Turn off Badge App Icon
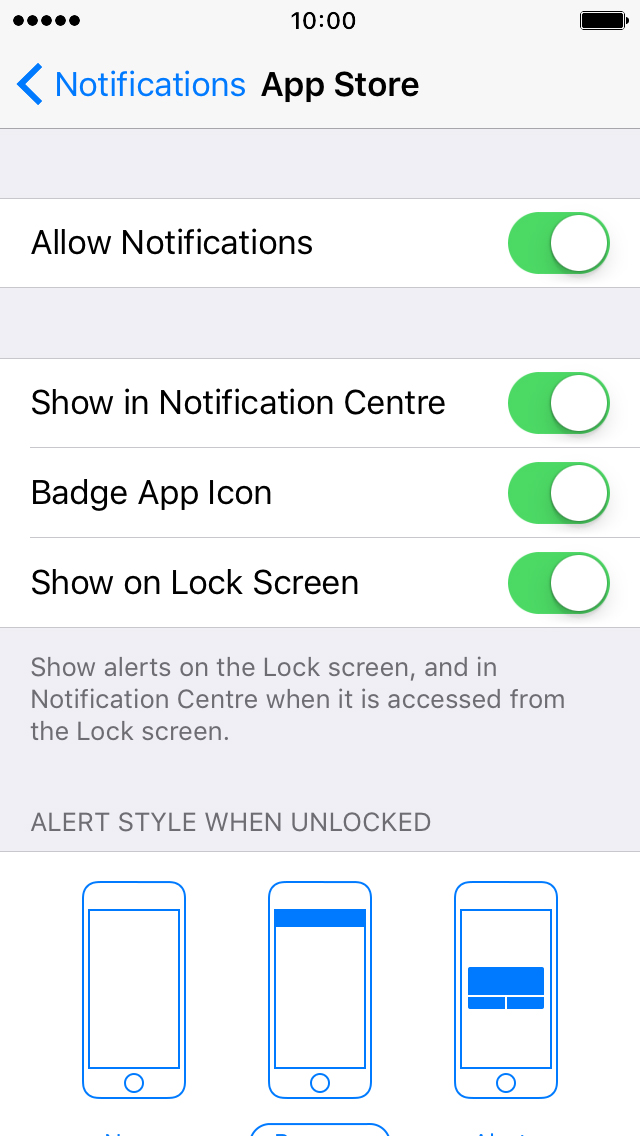Screen dimensions: 640x1136 click(x=558, y=493)
